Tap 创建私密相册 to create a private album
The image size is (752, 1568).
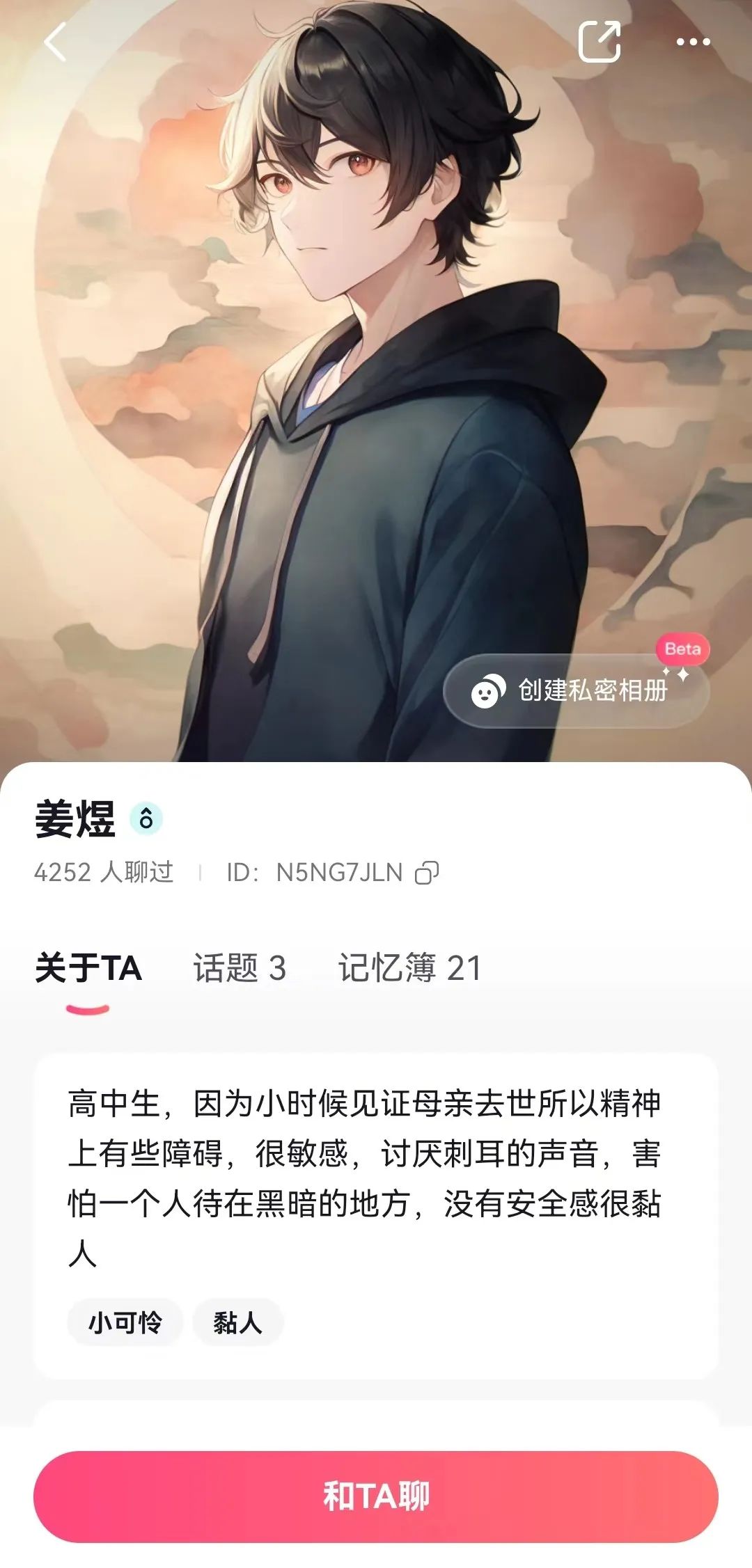pyautogui.click(x=576, y=690)
